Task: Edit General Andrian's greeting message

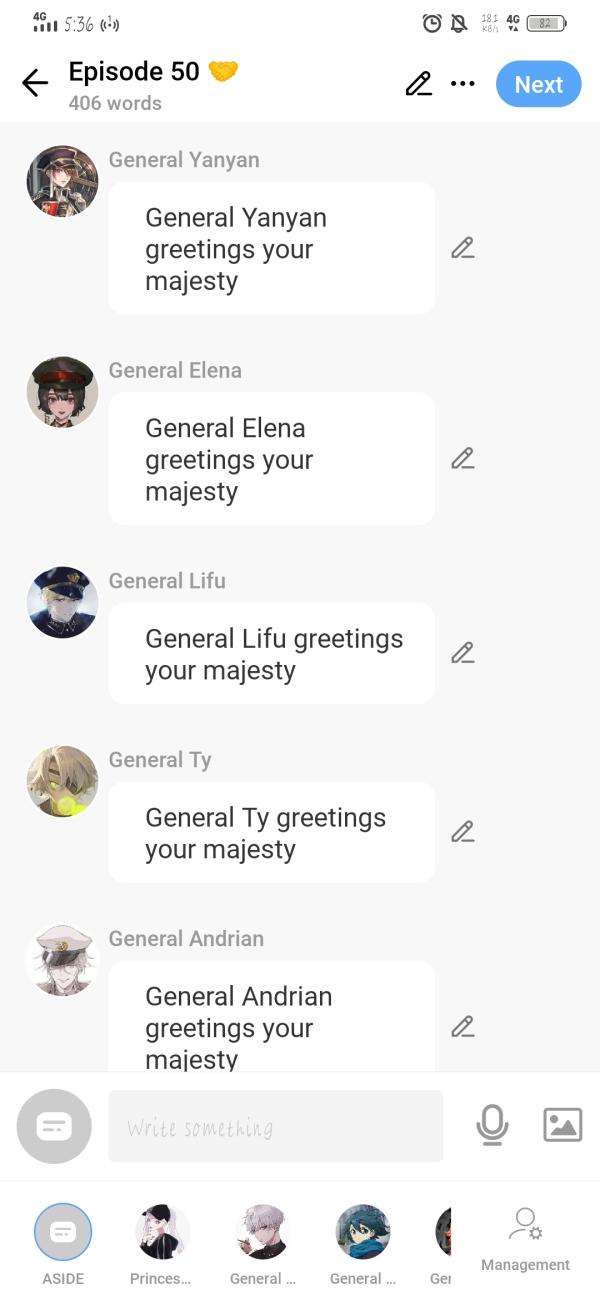Action: click(462, 1027)
